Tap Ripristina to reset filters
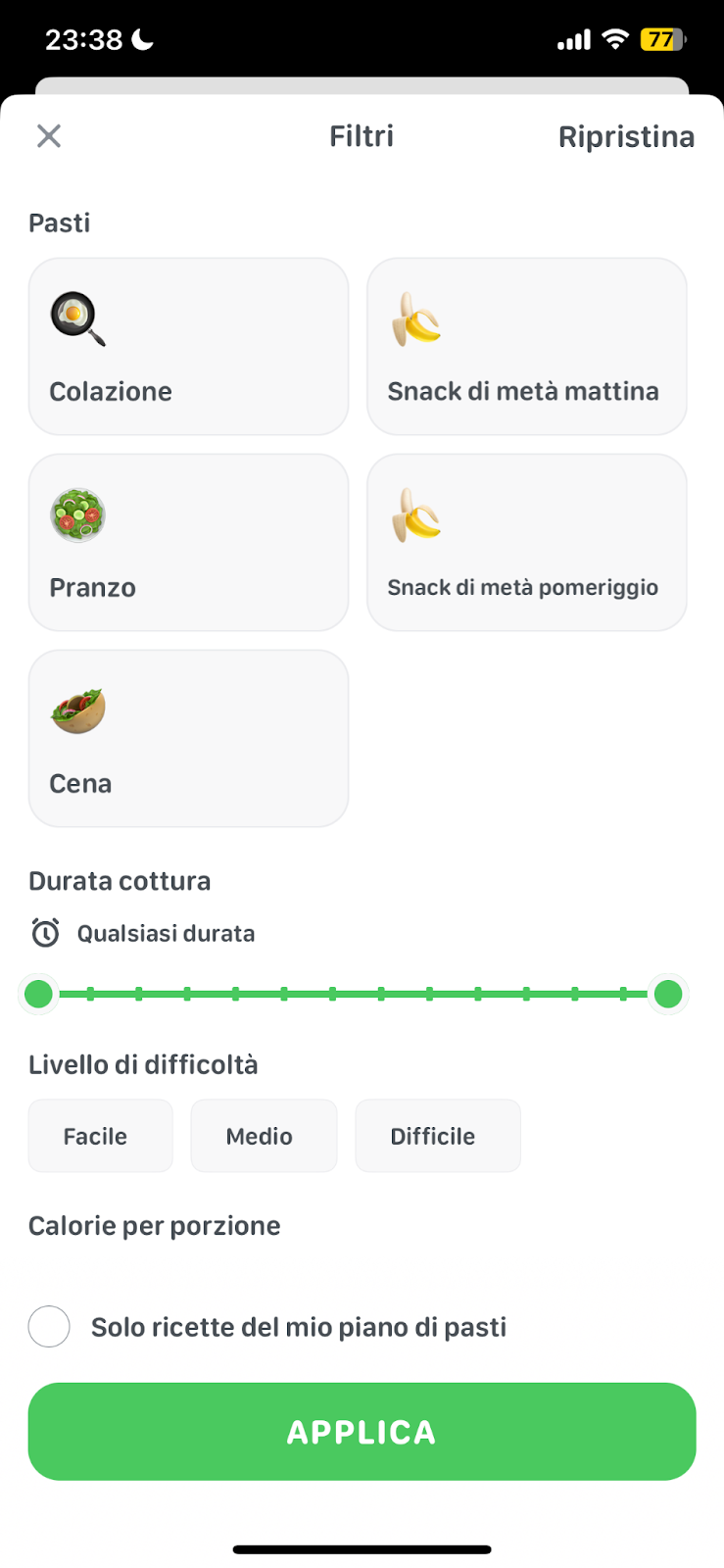Image resolution: width=724 pixels, height=1568 pixels. point(626,136)
